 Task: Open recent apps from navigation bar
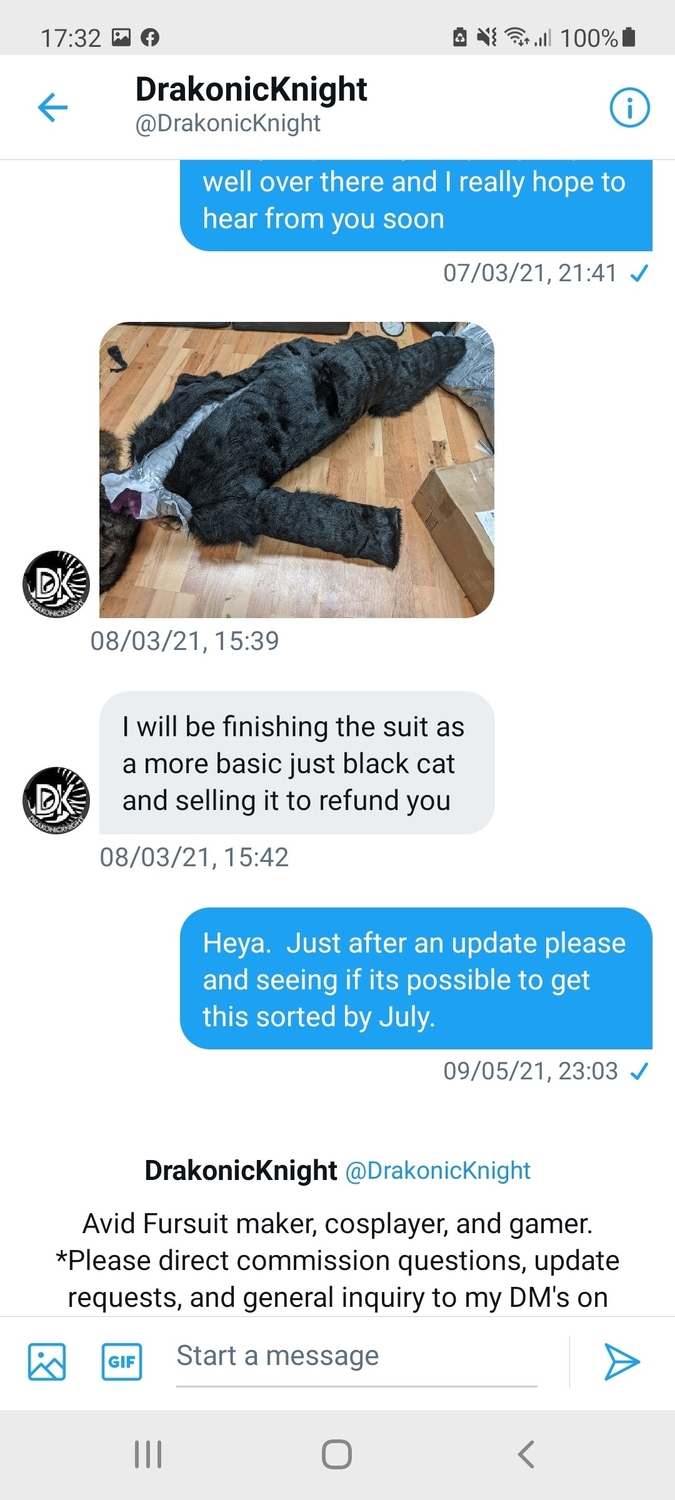click(148, 1454)
